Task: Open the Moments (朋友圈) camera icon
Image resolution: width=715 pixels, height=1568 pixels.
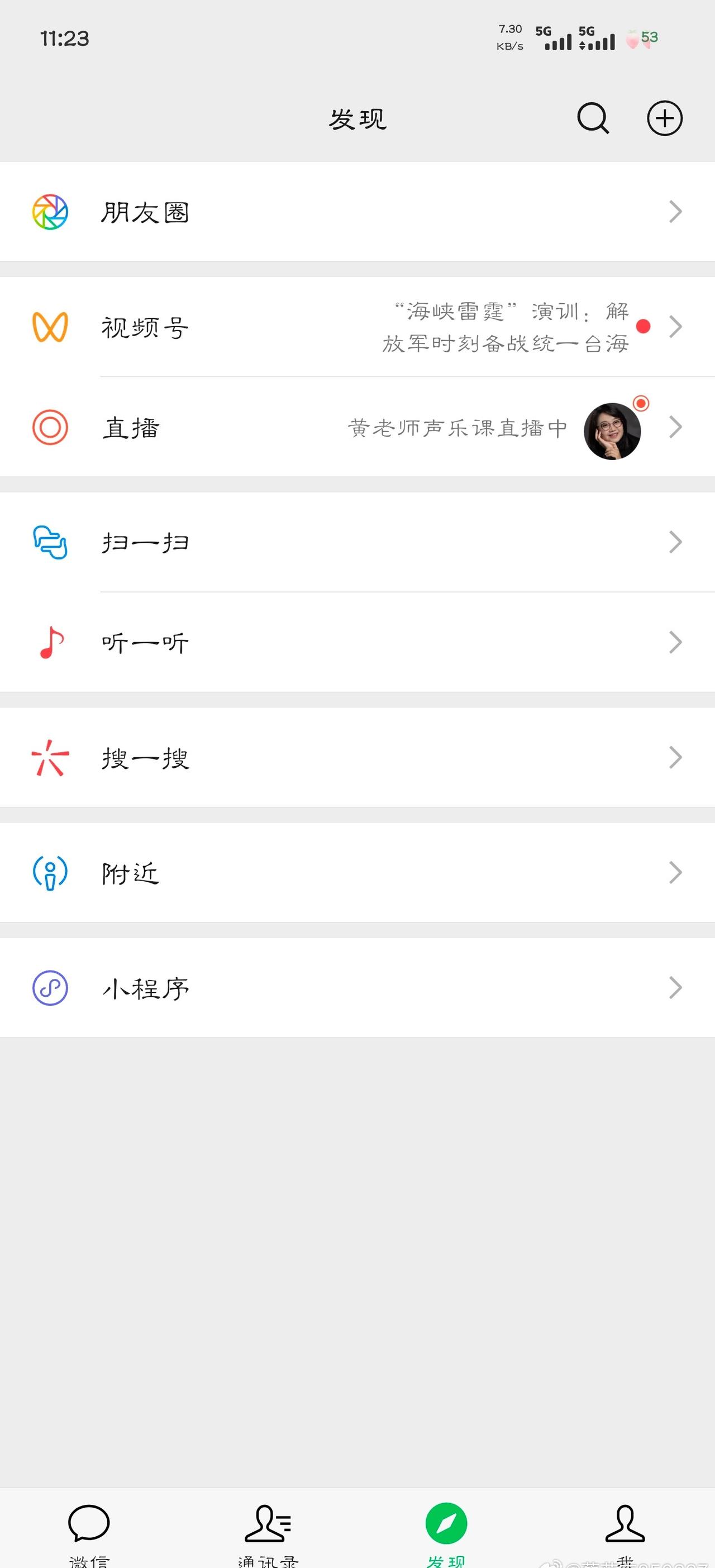Action: pos(50,212)
